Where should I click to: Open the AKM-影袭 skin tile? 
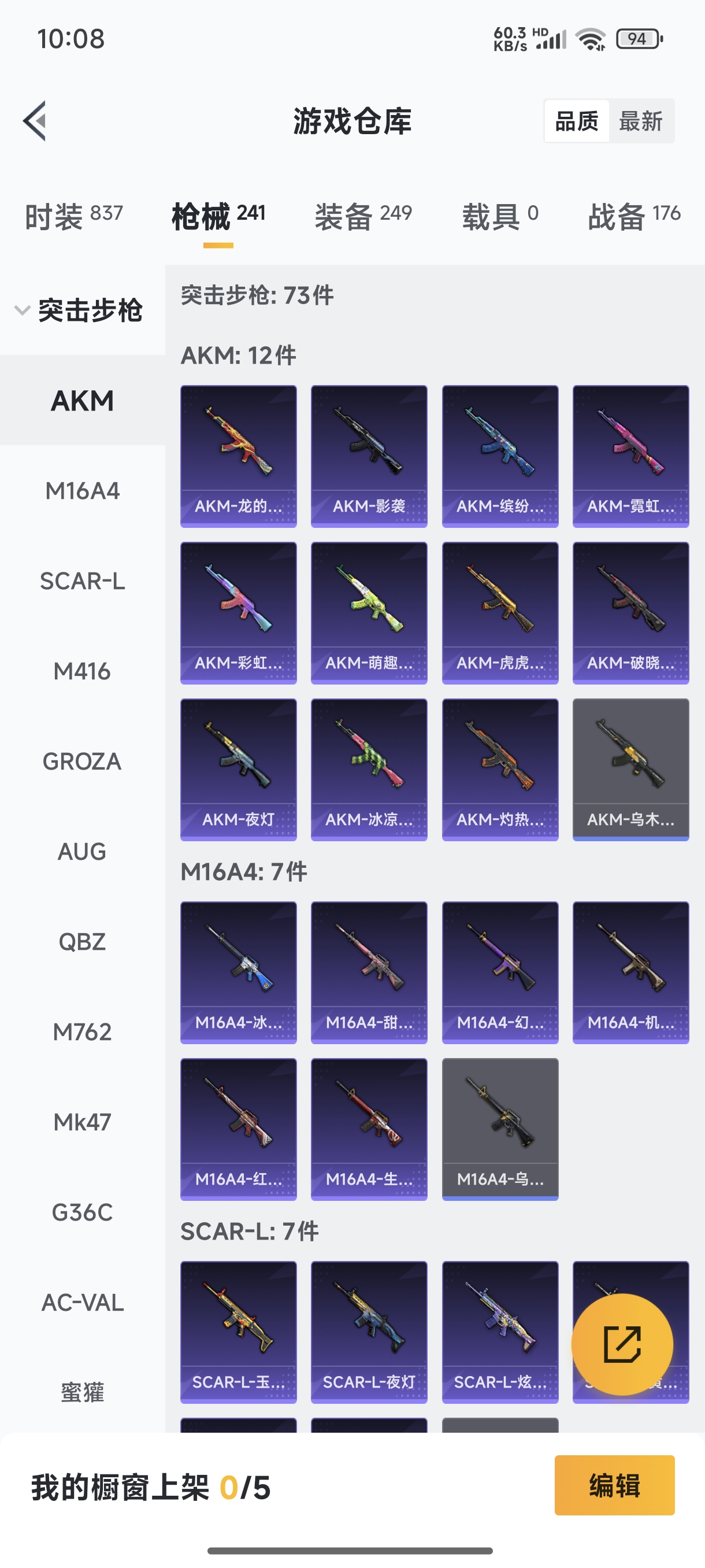[369, 456]
